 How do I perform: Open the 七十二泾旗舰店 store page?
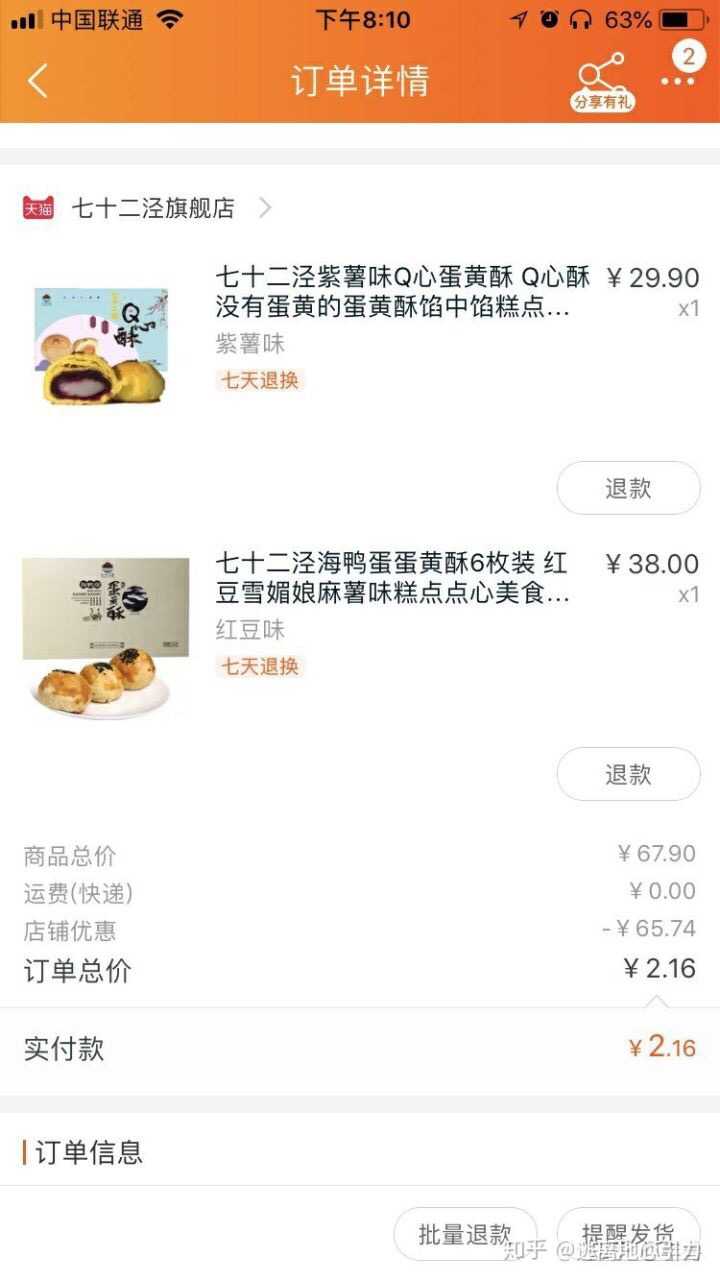154,208
